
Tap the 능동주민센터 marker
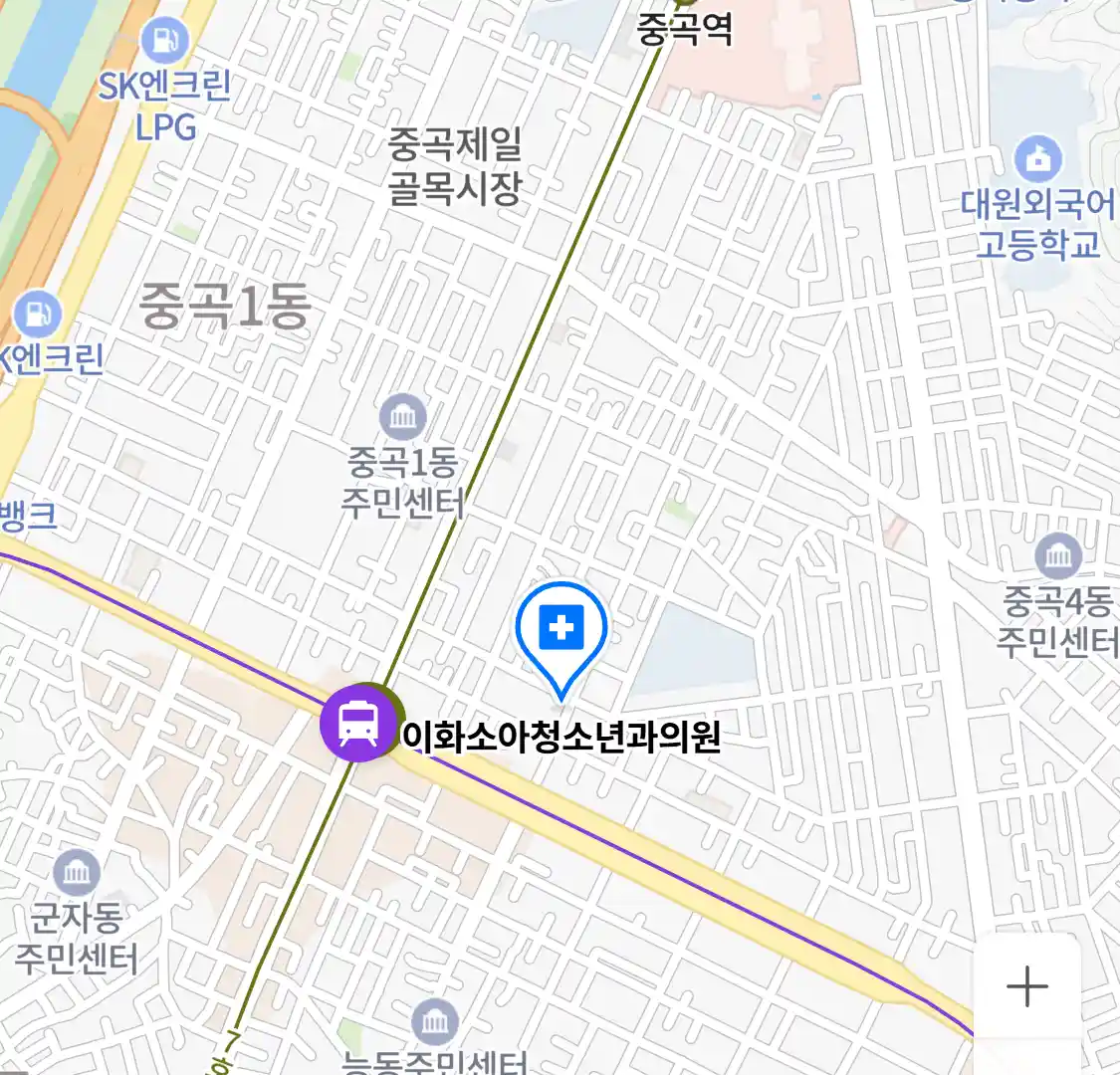(434, 1023)
